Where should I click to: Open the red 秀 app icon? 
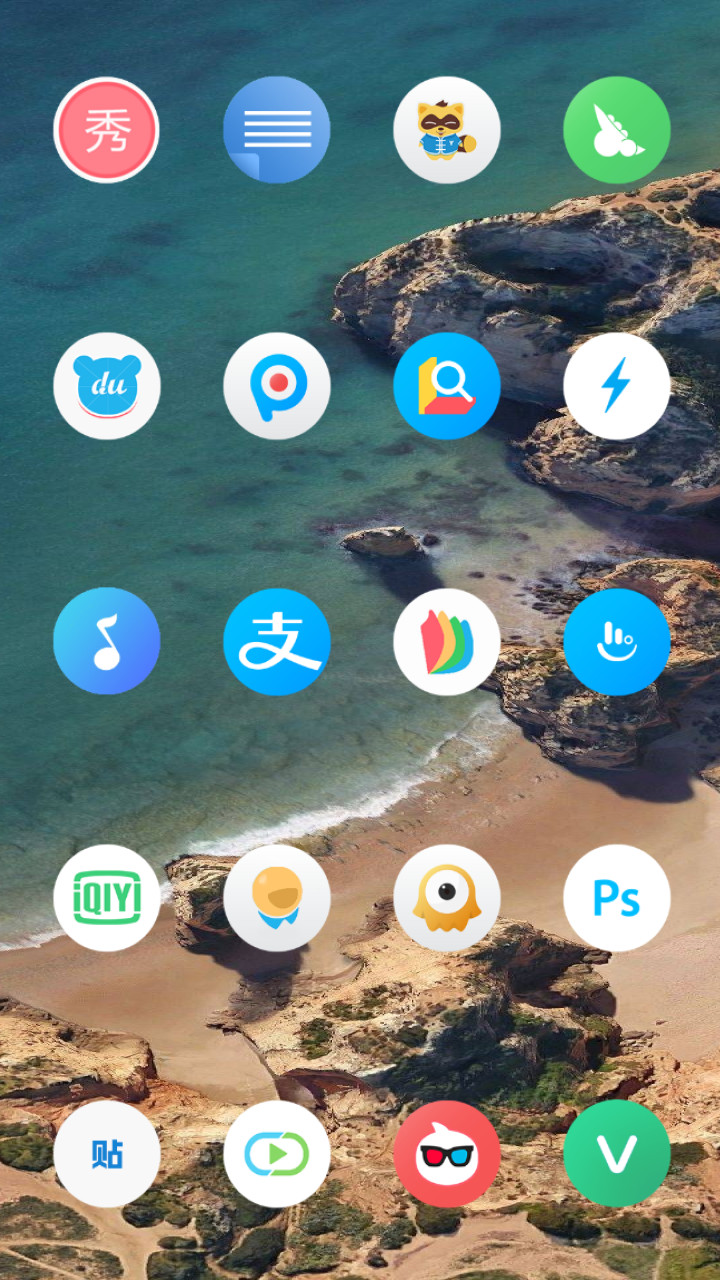(107, 130)
